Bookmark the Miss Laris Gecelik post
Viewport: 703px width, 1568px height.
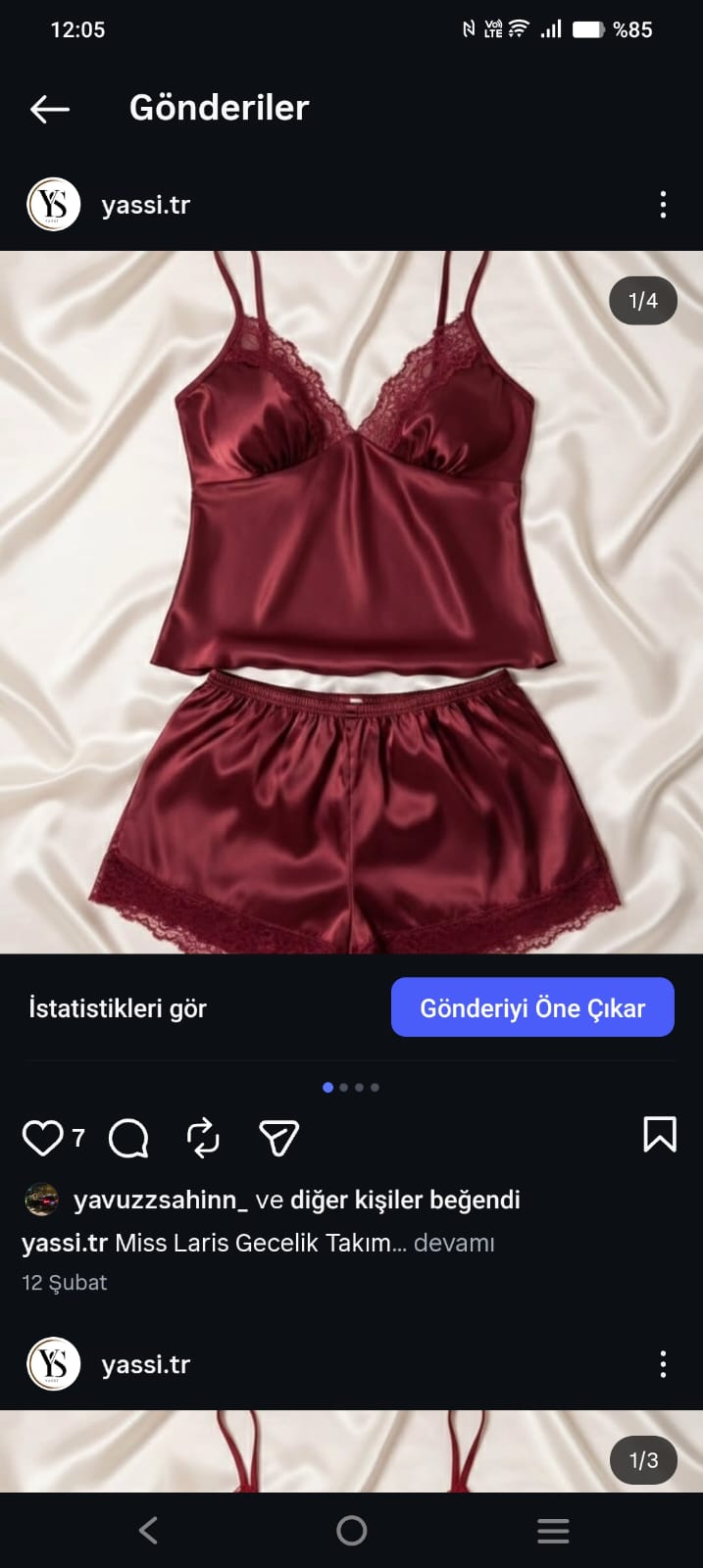(659, 1135)
